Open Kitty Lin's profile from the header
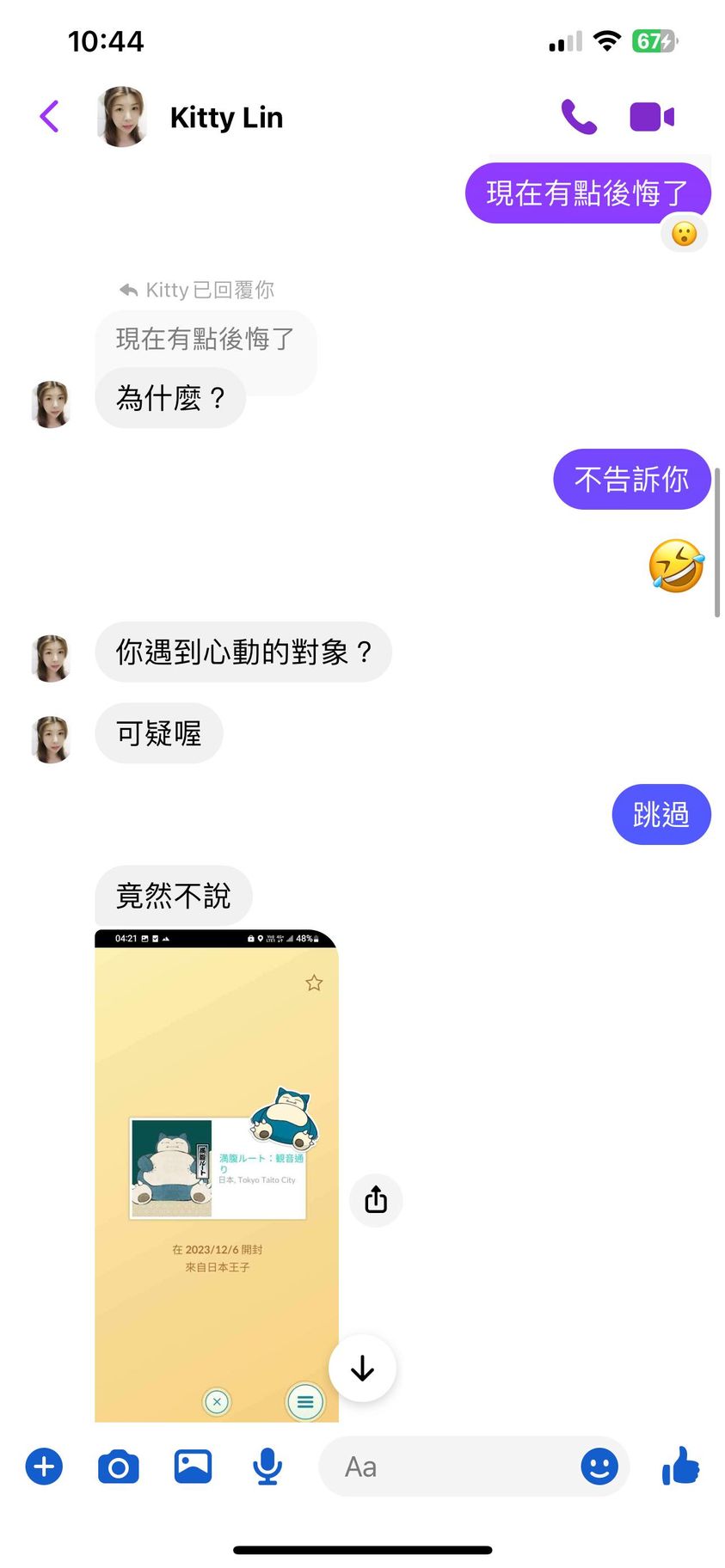Screen dimensions: 725x1568 coord(225,117)
